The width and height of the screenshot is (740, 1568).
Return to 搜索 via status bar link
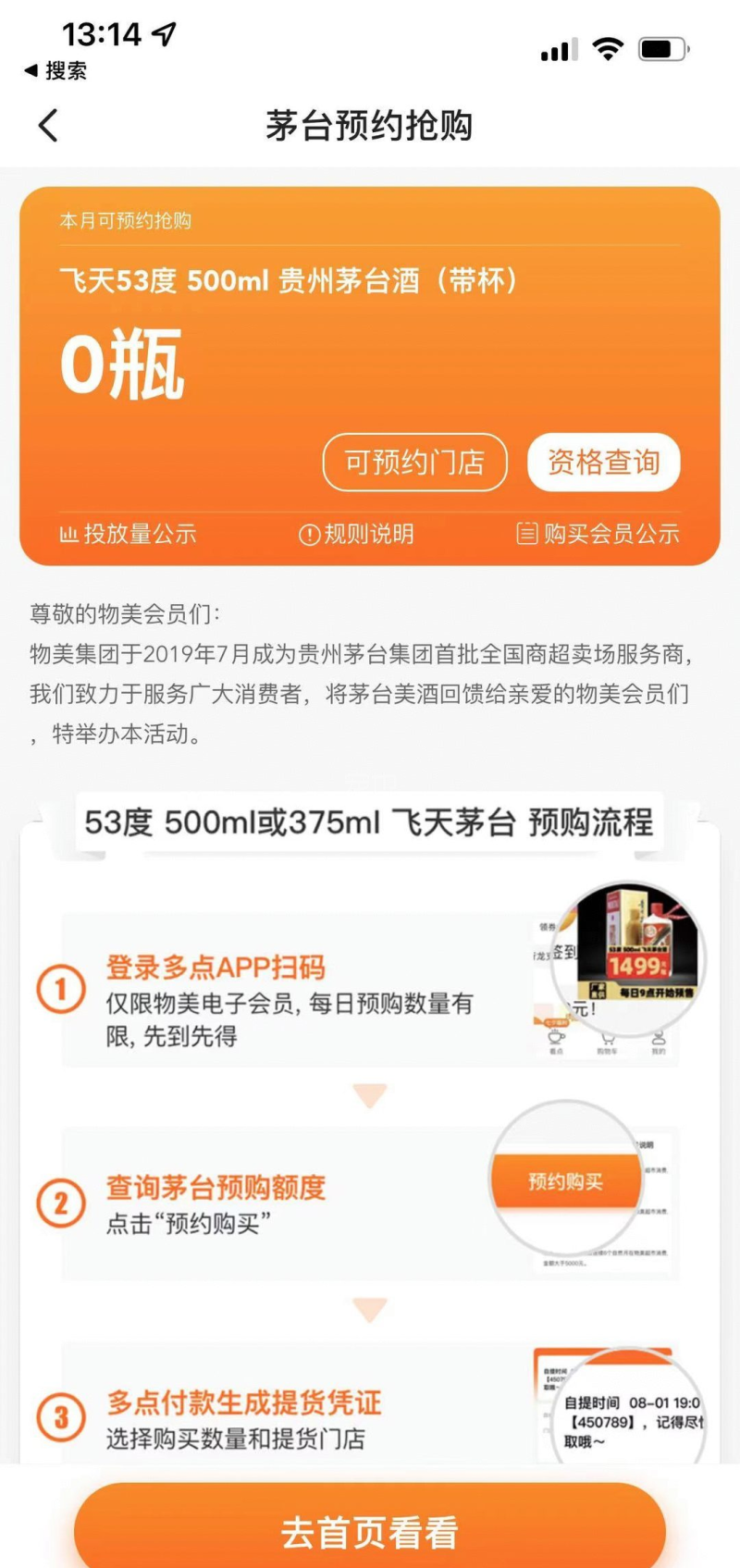pos(55,70)
